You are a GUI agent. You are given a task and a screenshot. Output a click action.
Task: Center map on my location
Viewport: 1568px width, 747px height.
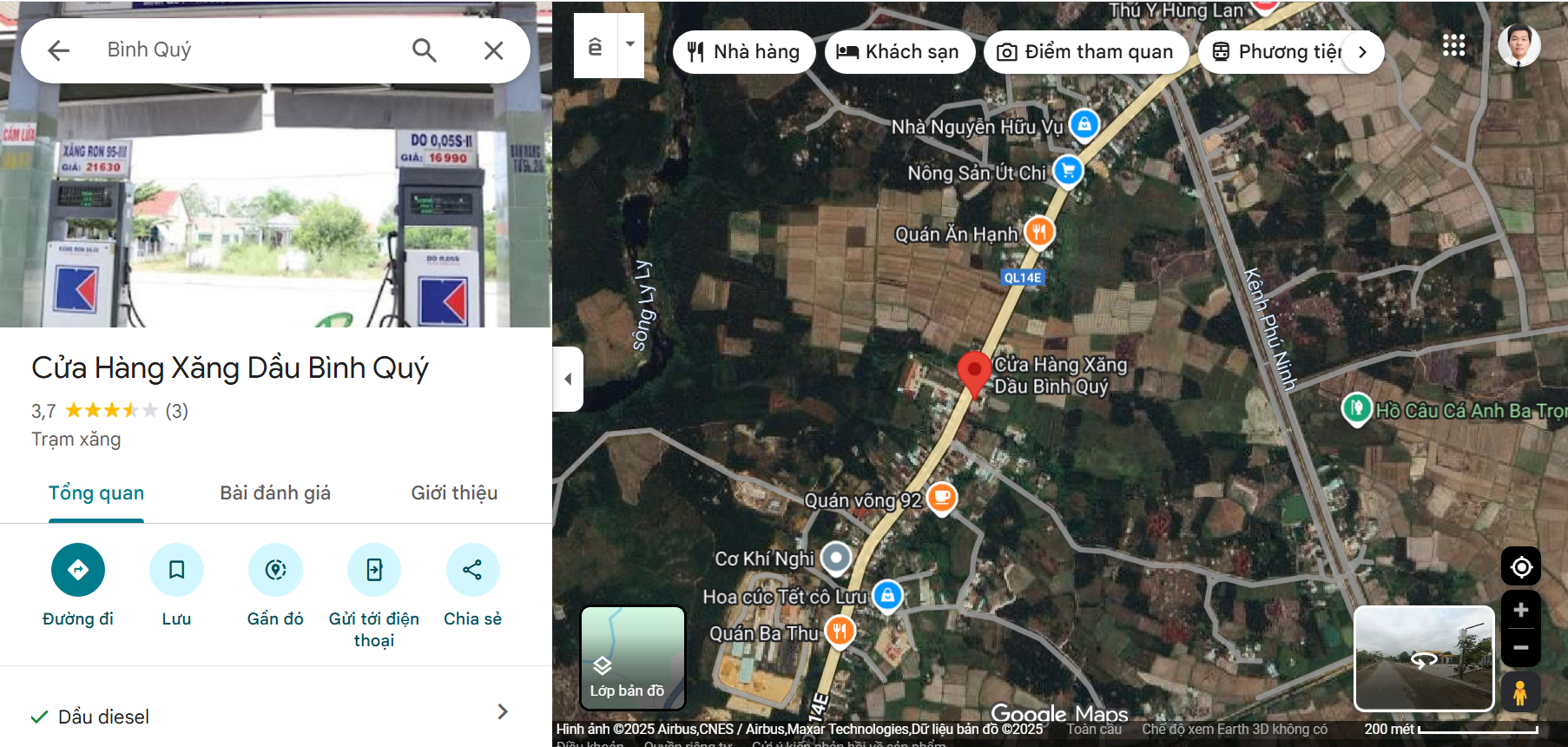click(1520, 567)
